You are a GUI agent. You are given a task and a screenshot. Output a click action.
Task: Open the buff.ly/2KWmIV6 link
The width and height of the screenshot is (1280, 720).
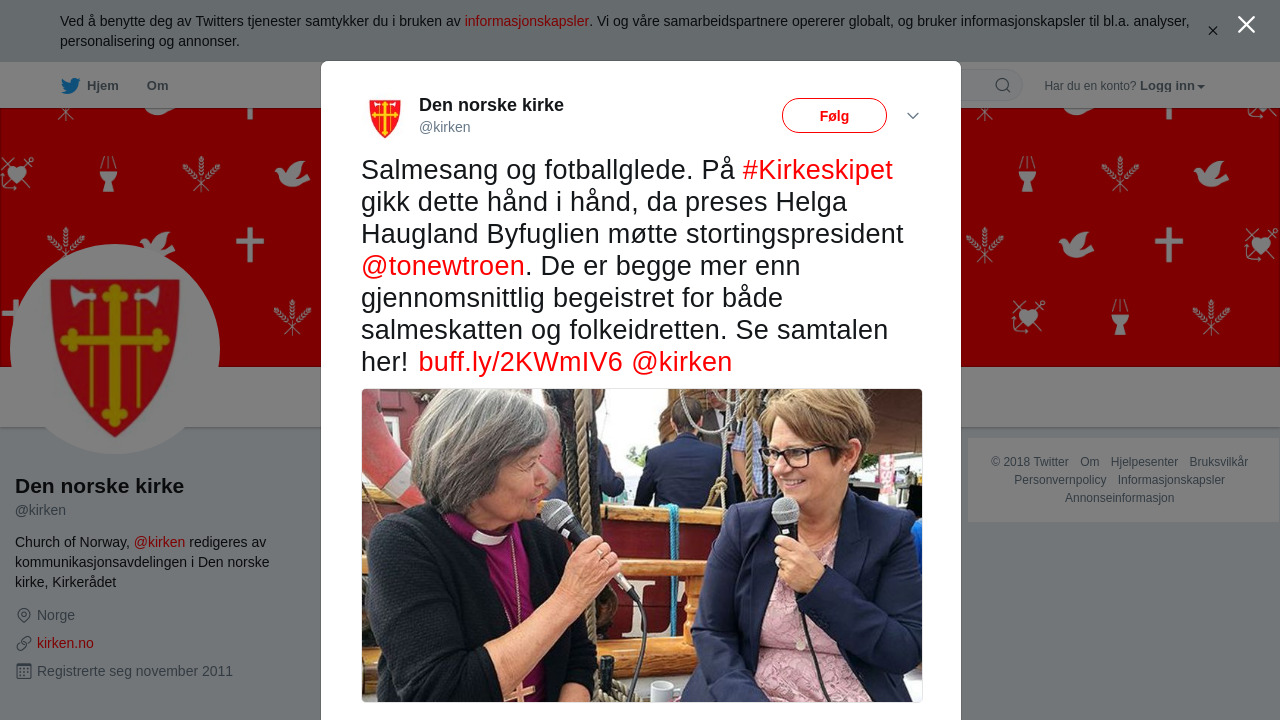[520, 362]
